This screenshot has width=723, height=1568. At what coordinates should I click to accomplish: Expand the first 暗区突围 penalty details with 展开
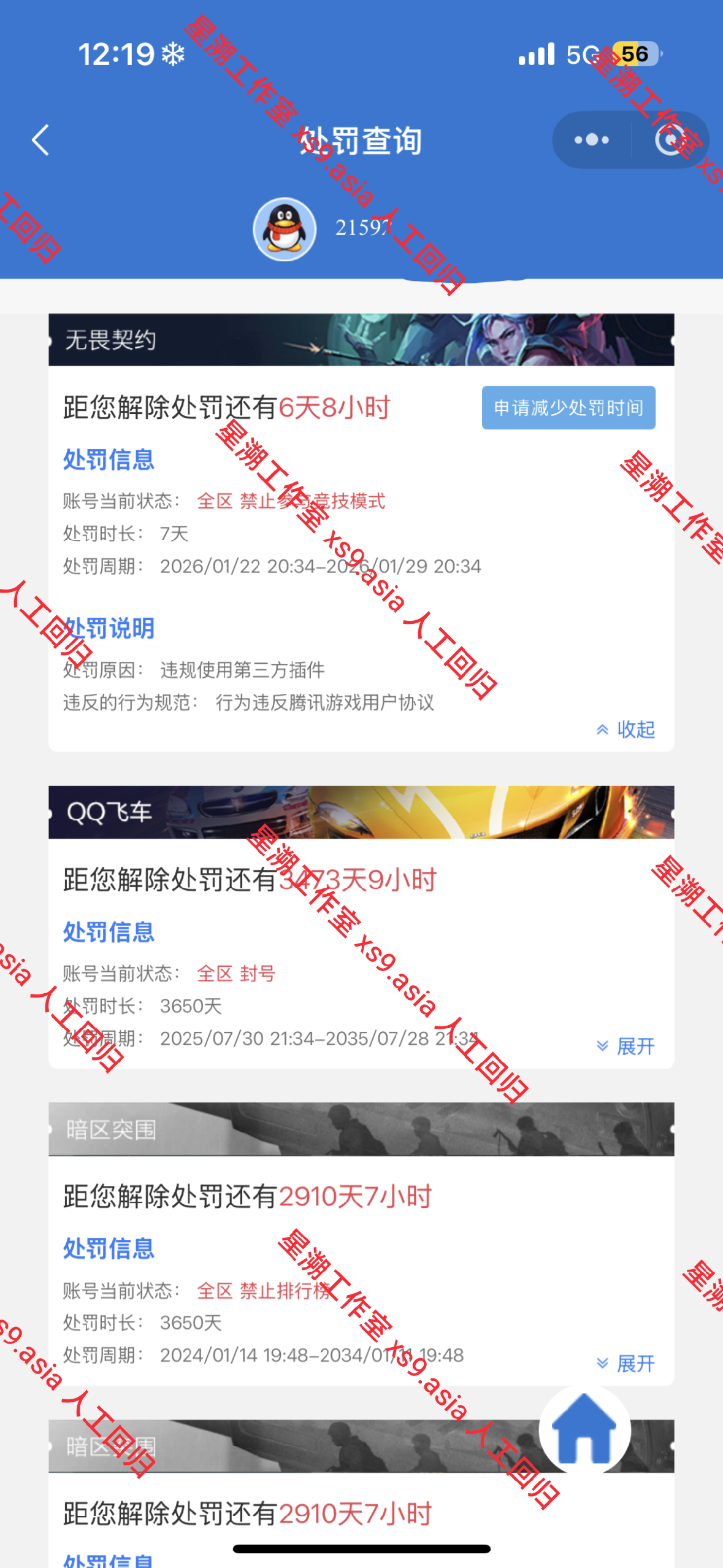[626, 1364]
